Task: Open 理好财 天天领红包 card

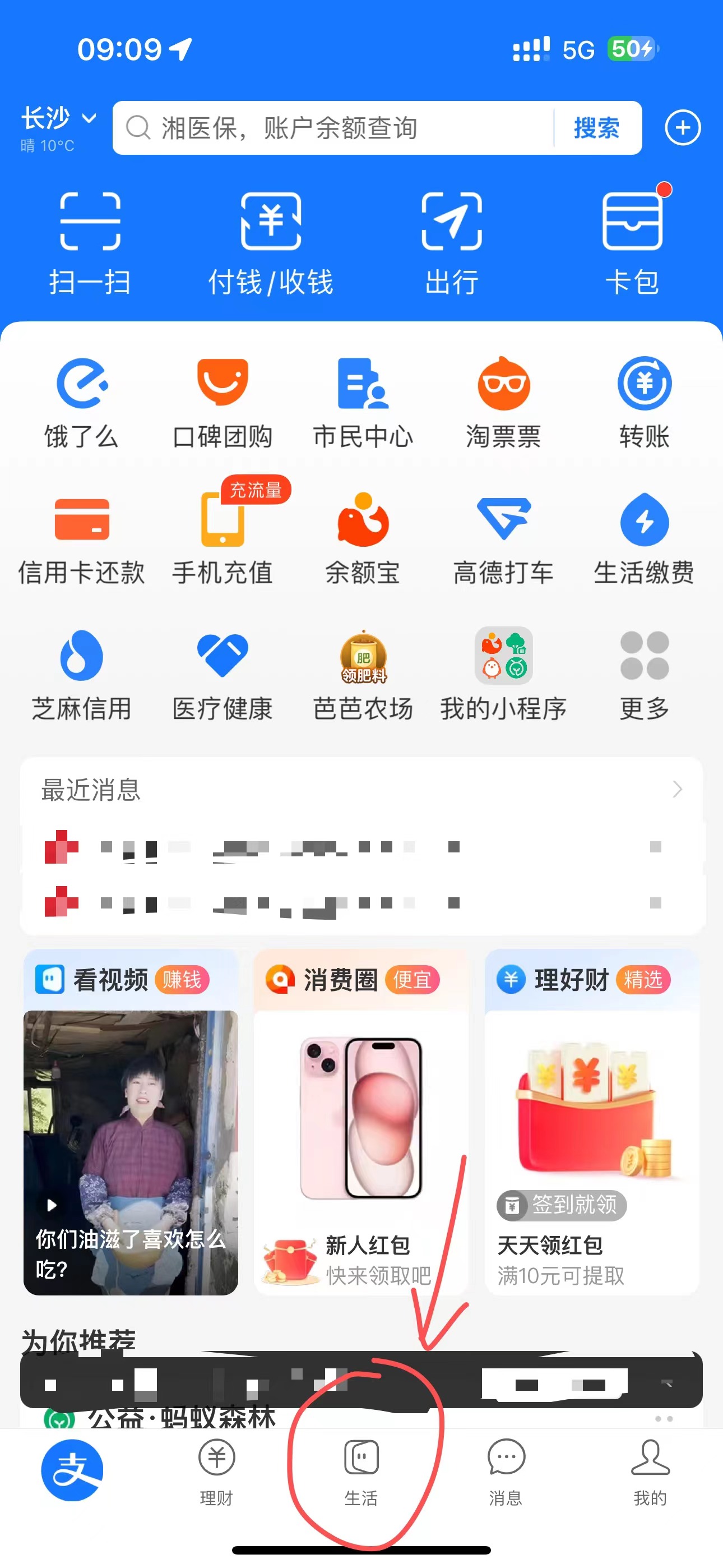Action: (x=591, y=1122)
